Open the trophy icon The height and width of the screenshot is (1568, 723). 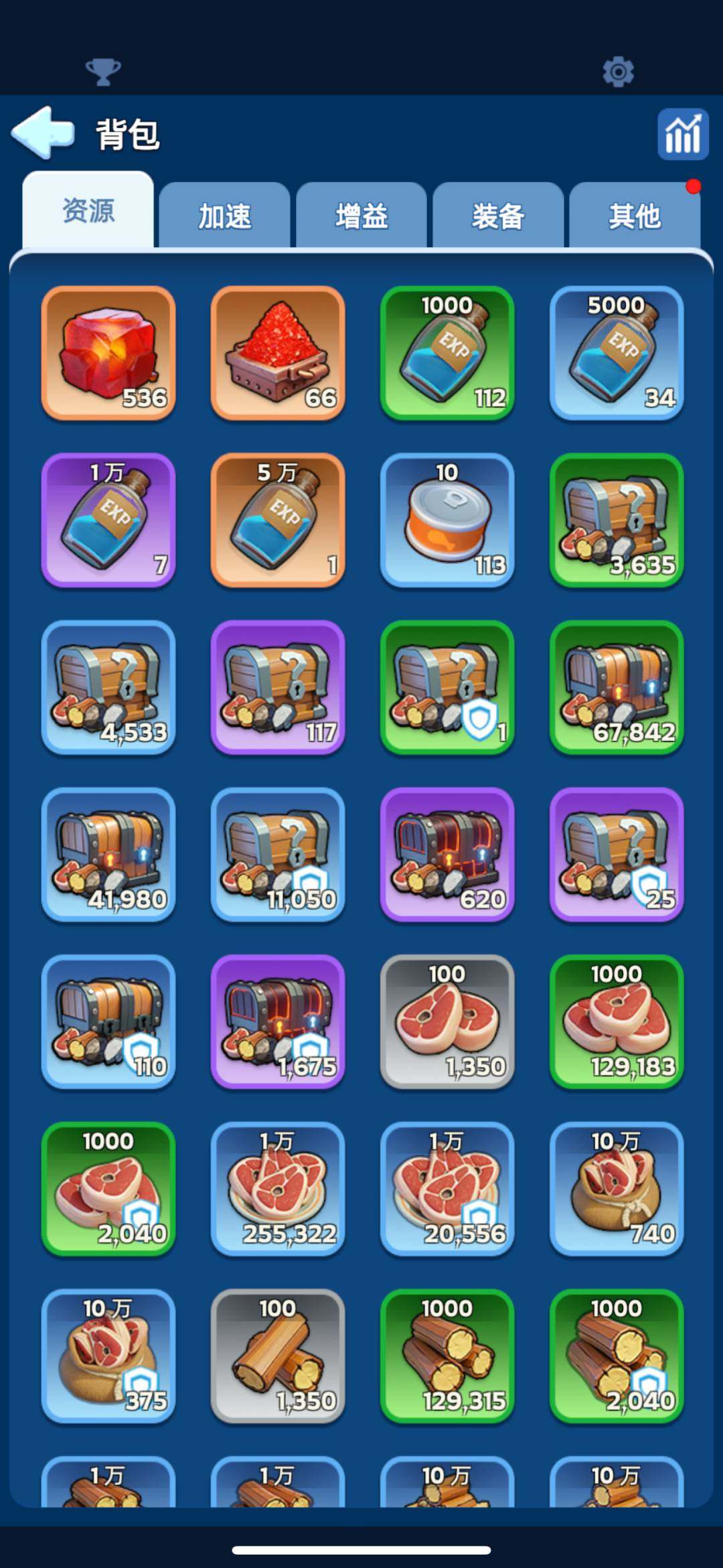[102, 72]
